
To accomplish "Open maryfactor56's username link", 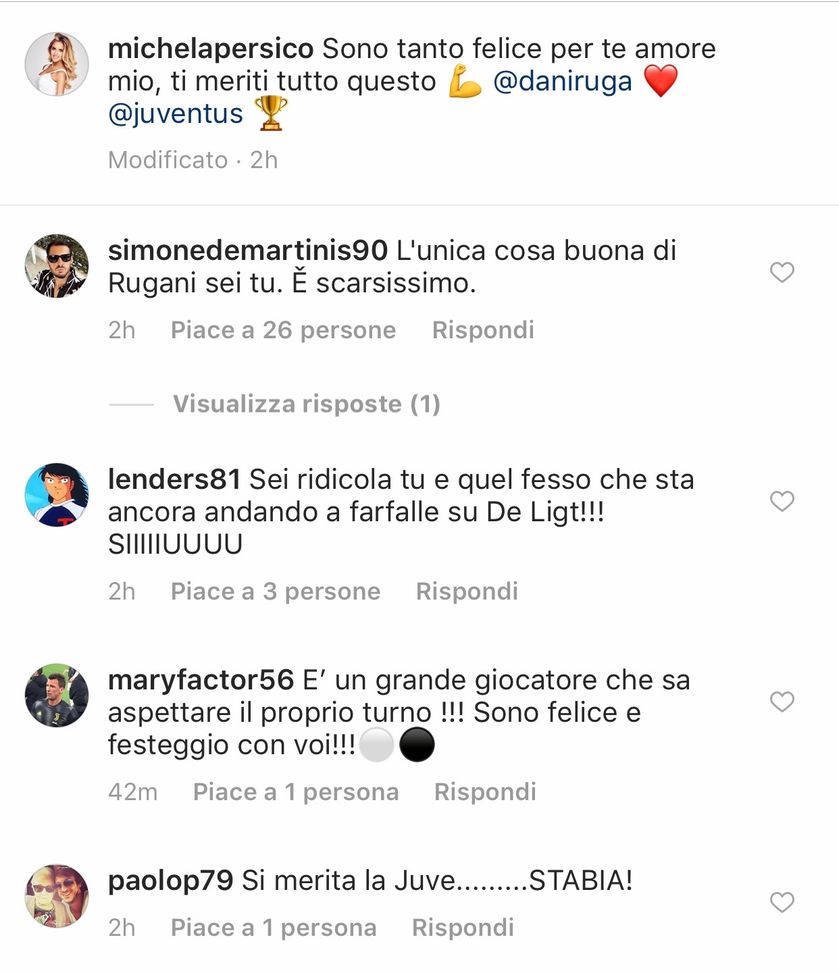I will click(x=200, y=680).
